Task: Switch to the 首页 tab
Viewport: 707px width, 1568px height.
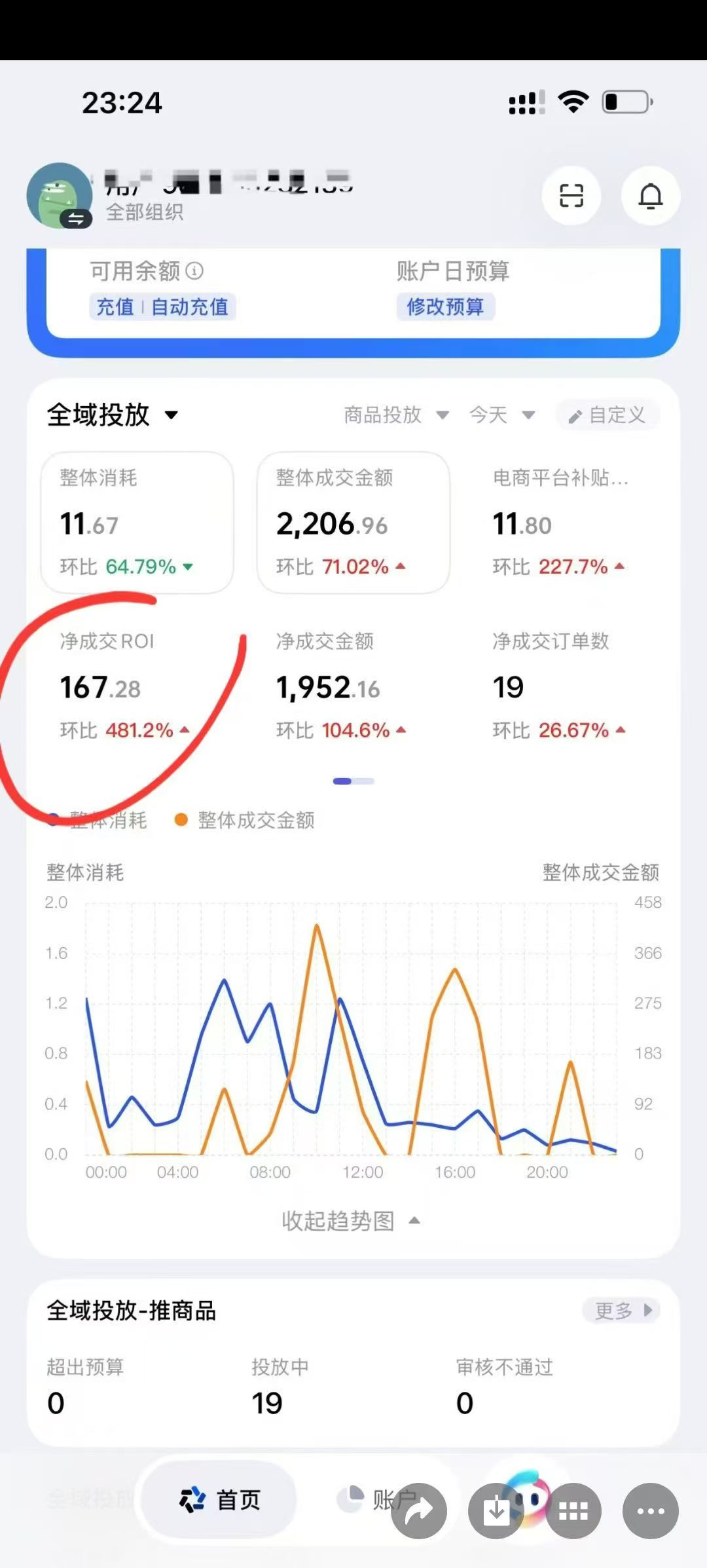Action: pyautogui.click(x=219, y=1499)
